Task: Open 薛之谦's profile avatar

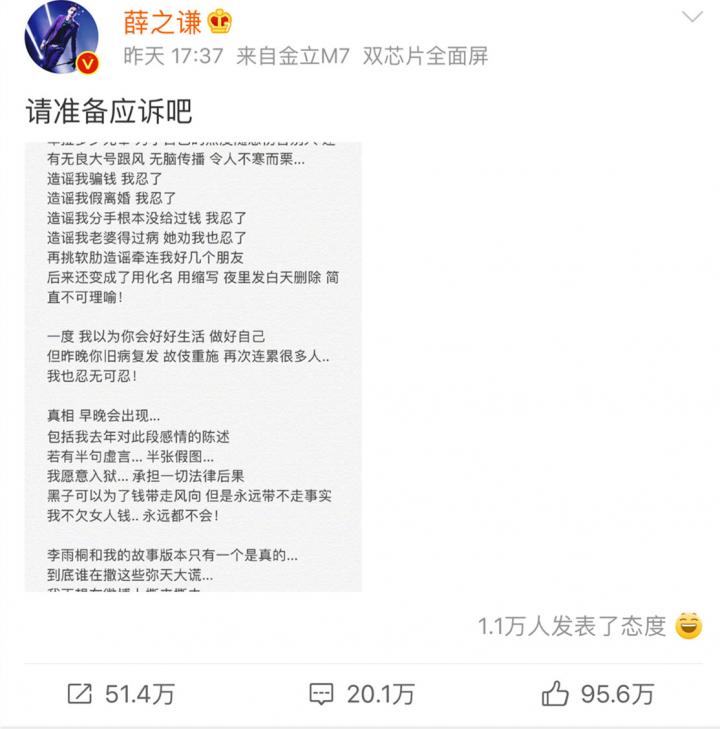Action: (61, 38)
